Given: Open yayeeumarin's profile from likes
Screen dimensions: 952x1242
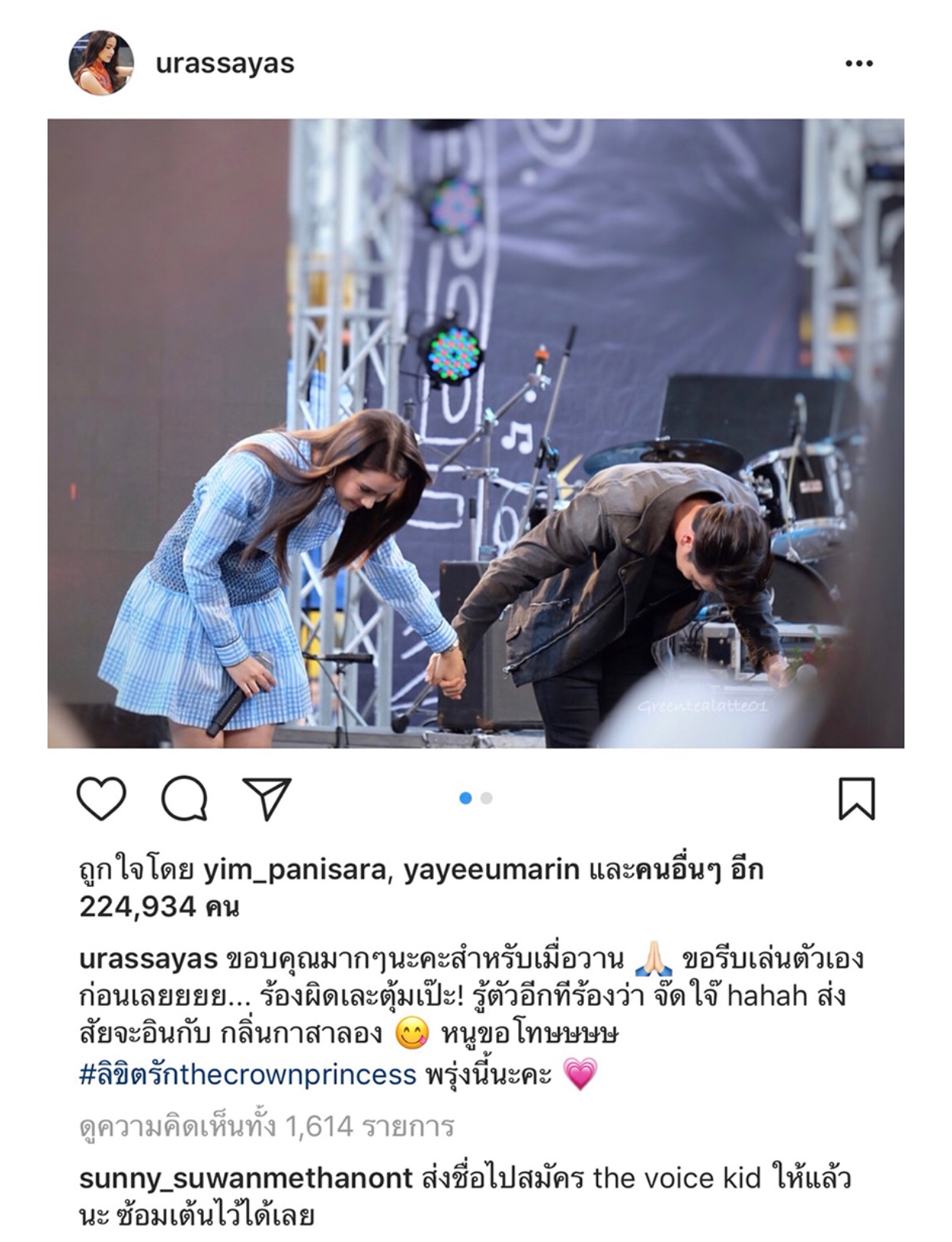Looking at the screenshot, I should coord(491,870).
